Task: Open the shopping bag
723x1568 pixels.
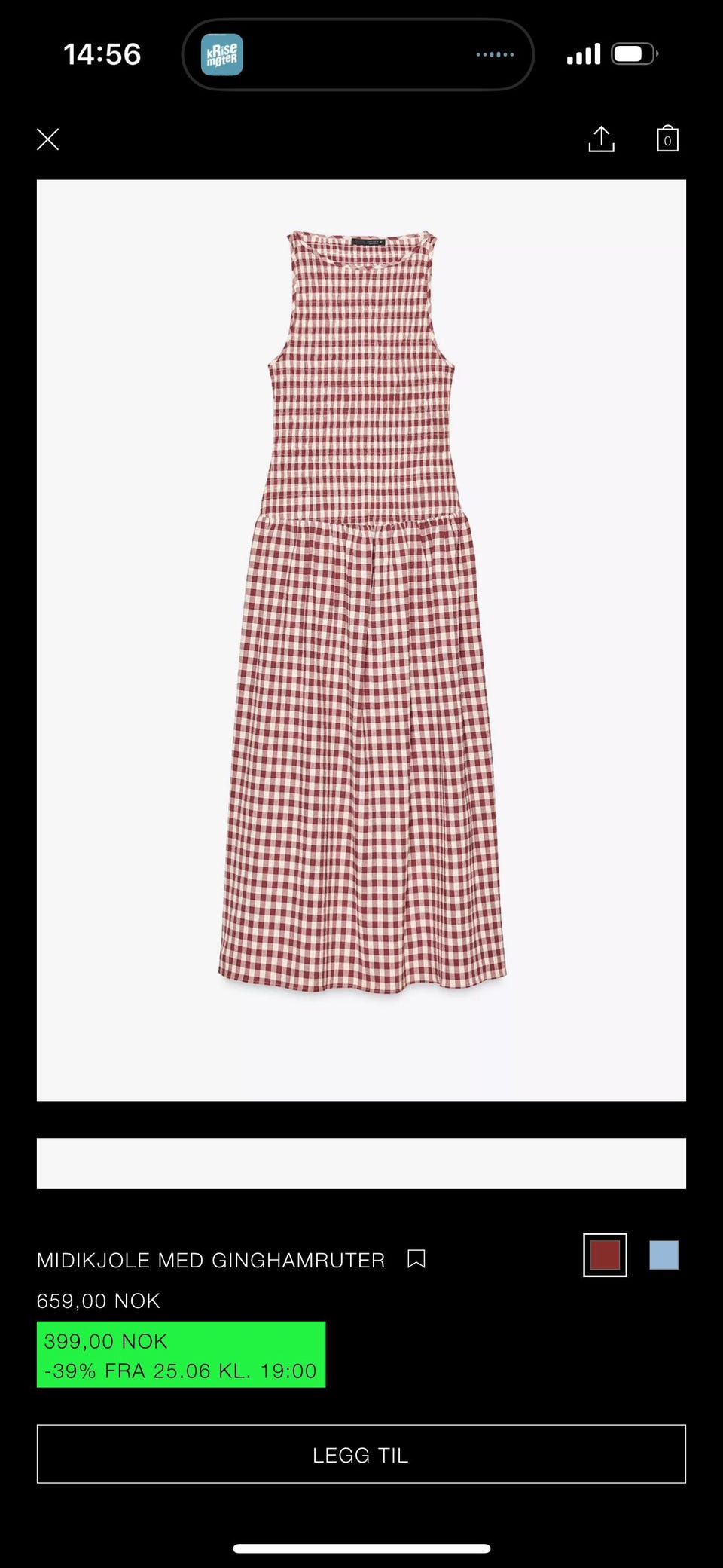Action: click(x=667, y=139)
